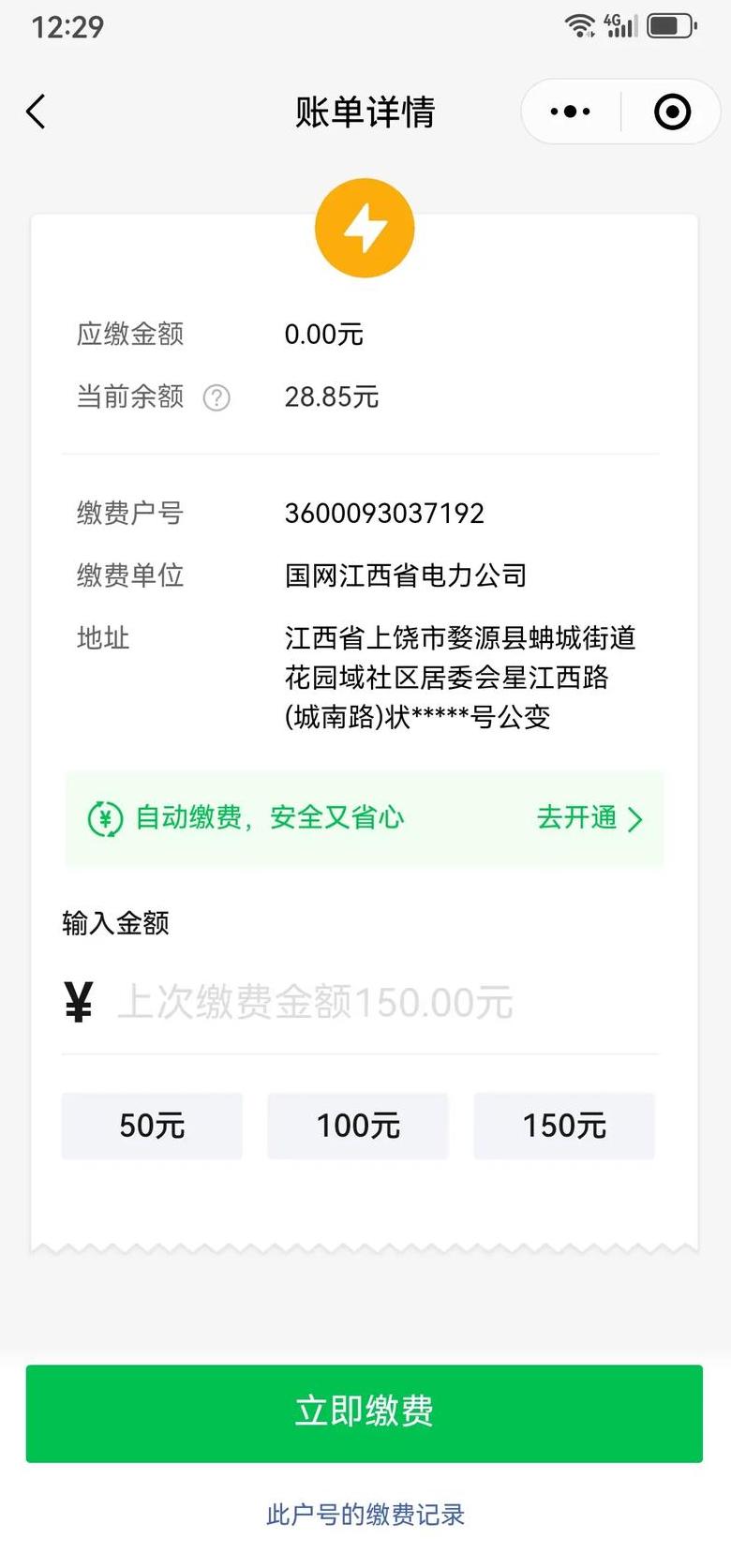Tap 立即缴费 to pay now

pyautogui.click(x=365, y=1412)
